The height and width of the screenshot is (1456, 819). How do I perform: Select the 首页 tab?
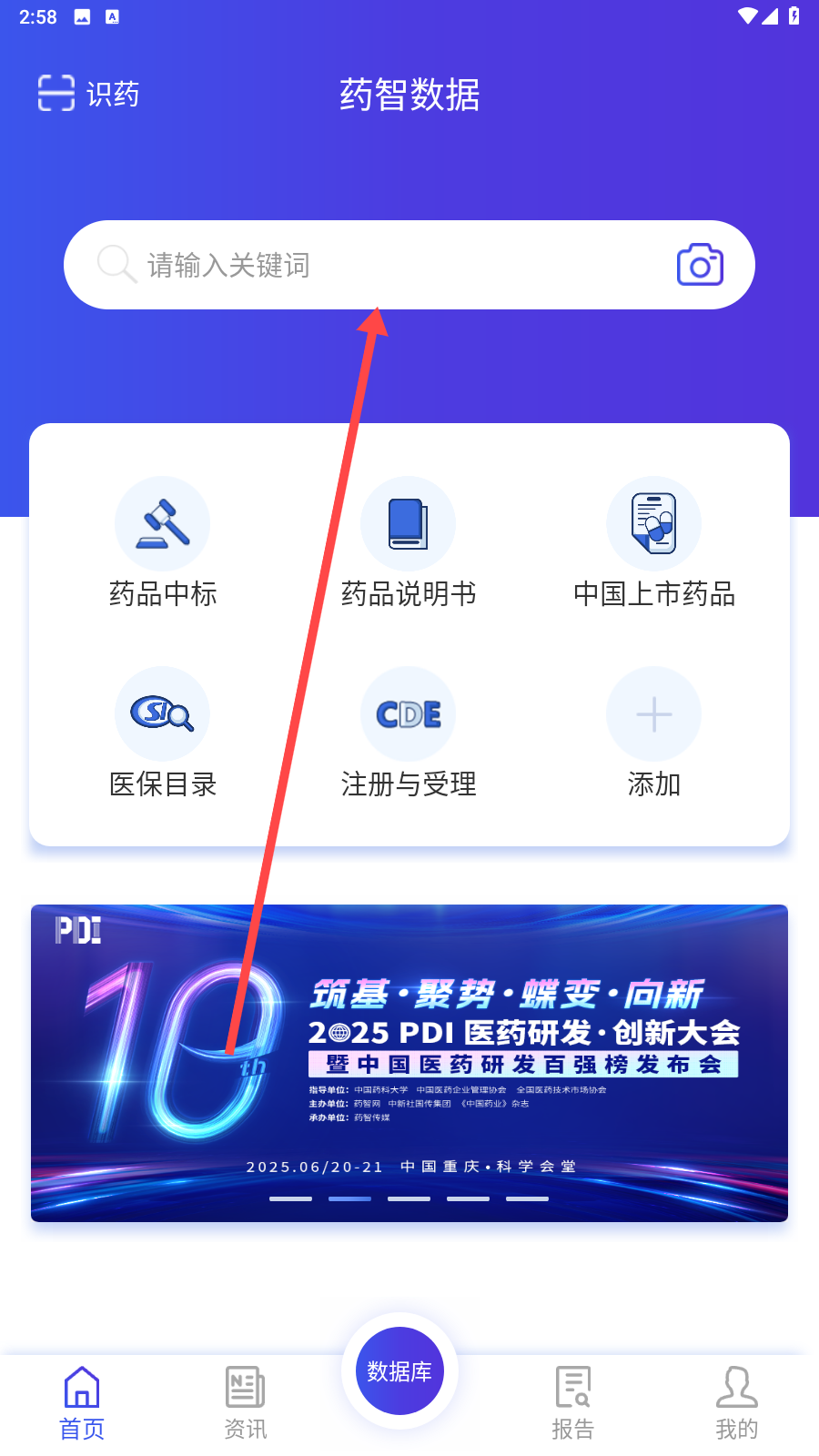click(x=82, y=1402)
